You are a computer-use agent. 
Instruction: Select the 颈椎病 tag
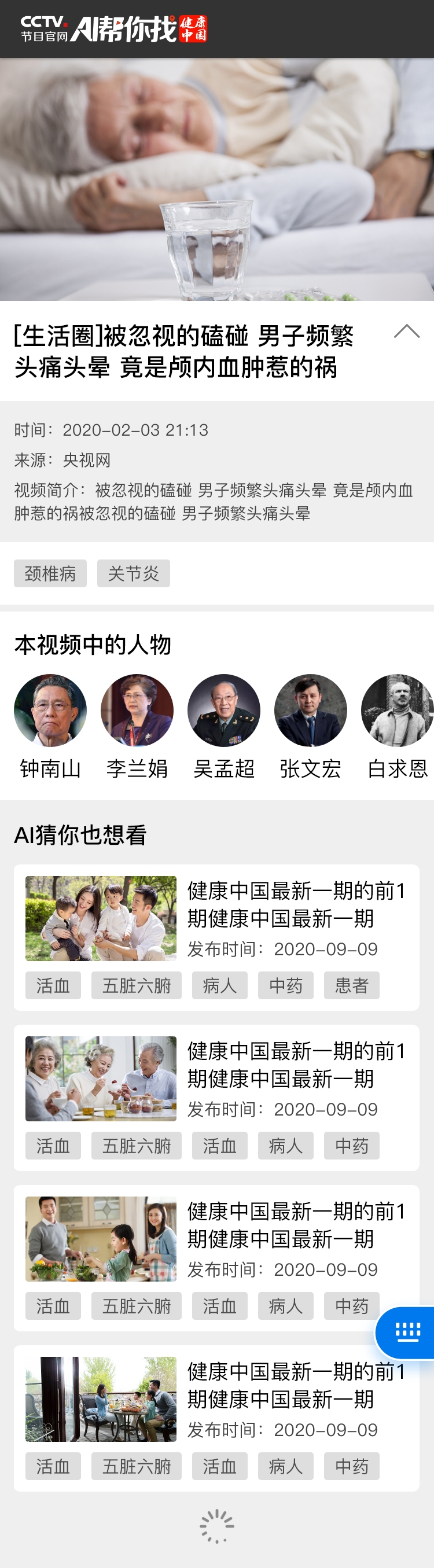pos(50,573)
